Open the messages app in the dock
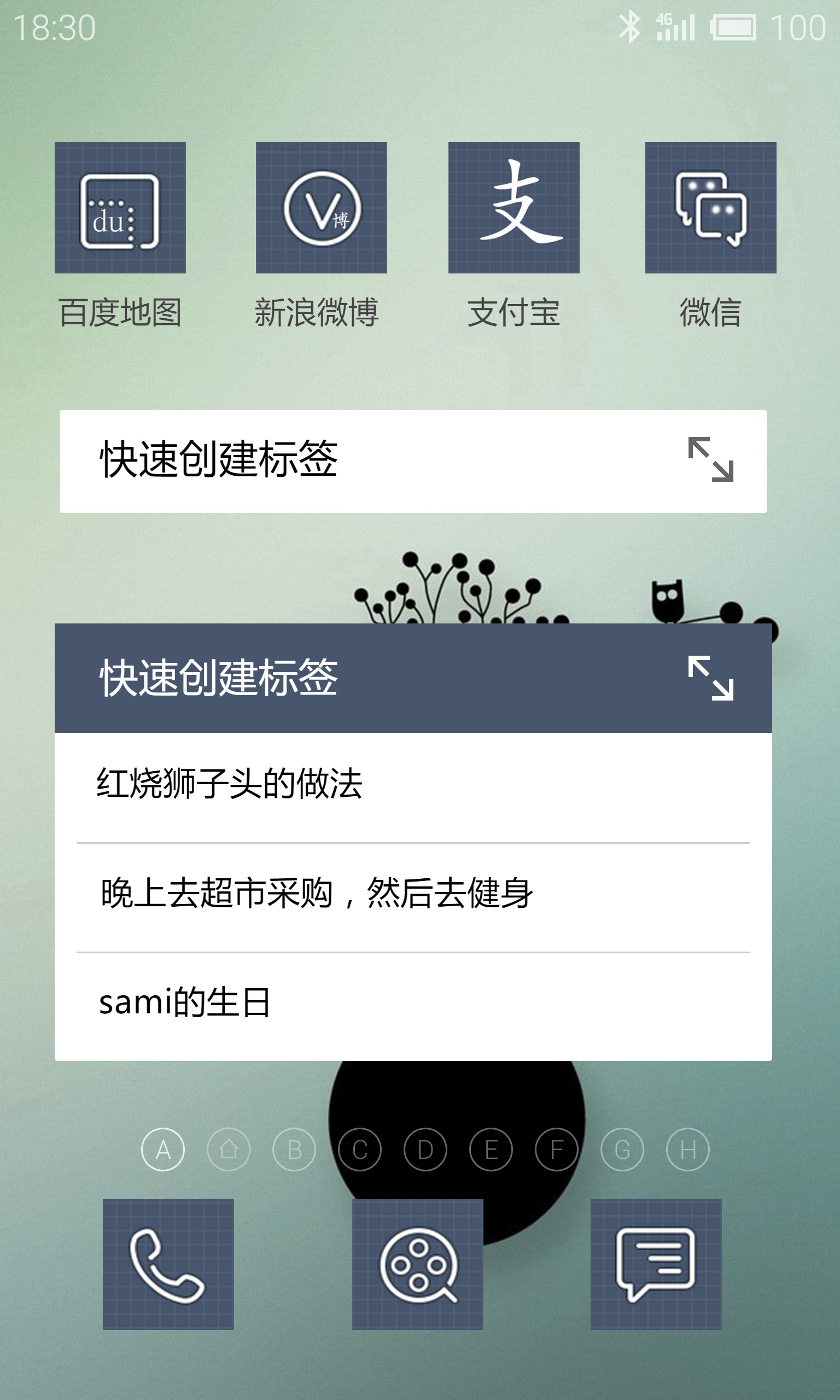Image resolution: width=840 pixels, height=1400 pixels. click(x=656, y=1264)
